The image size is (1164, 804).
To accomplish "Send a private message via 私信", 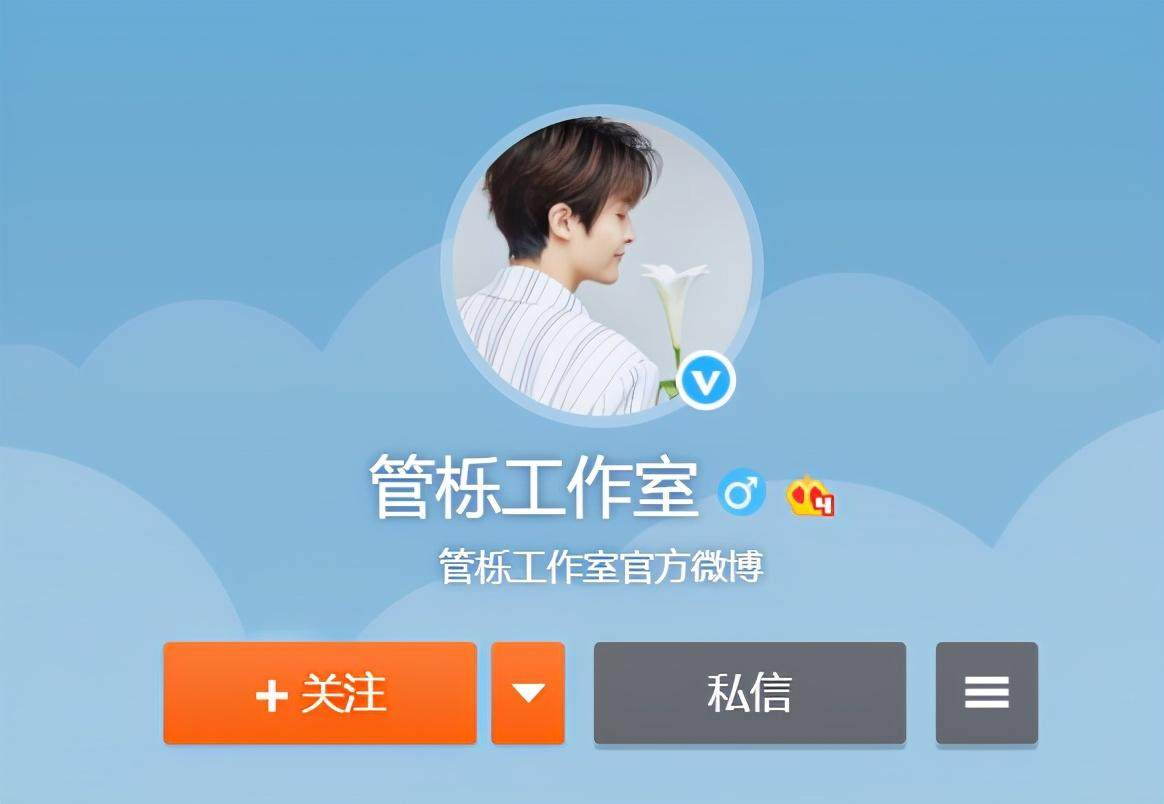I will [749, 693].
